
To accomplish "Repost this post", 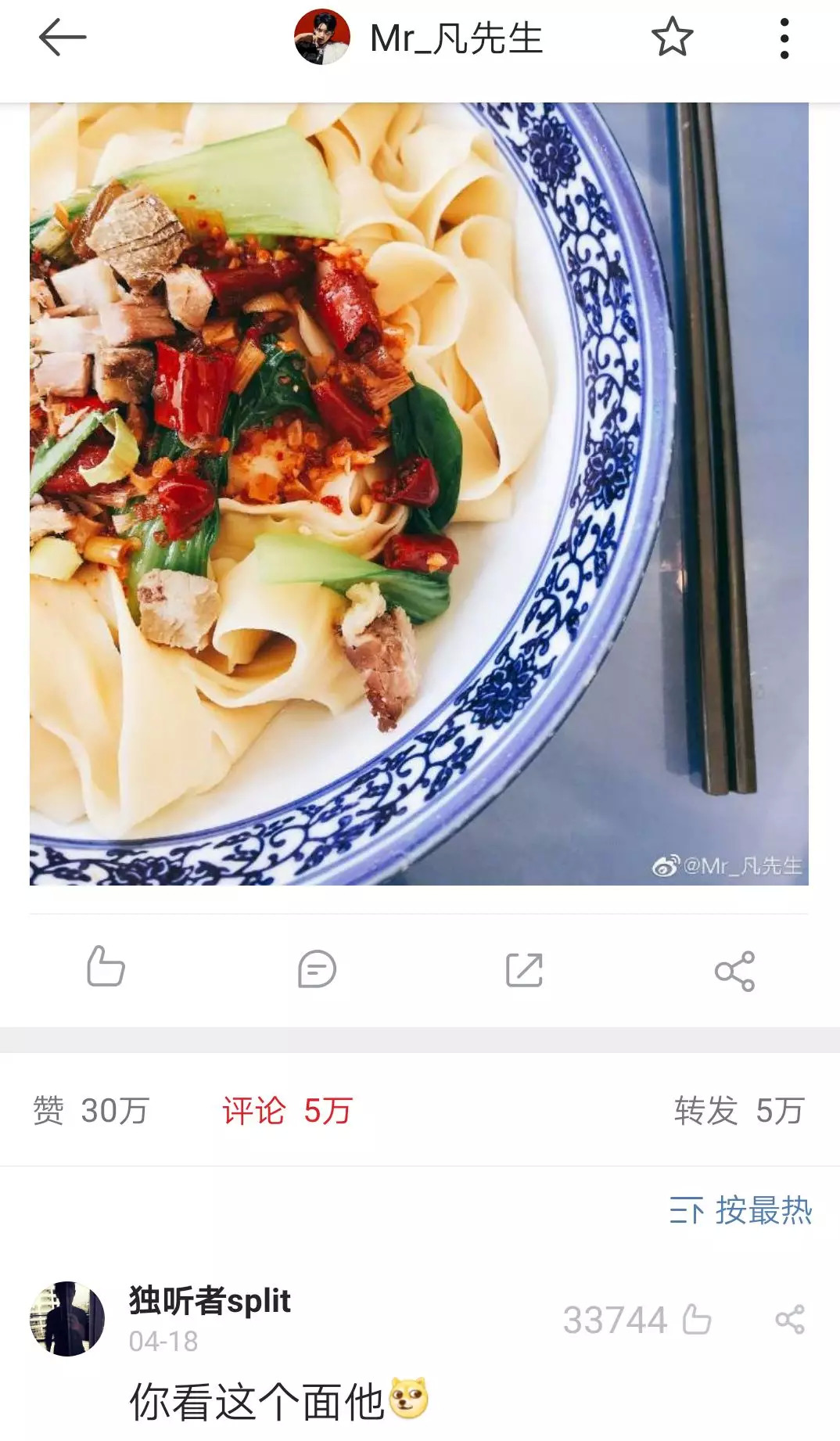I will point(524,970).
